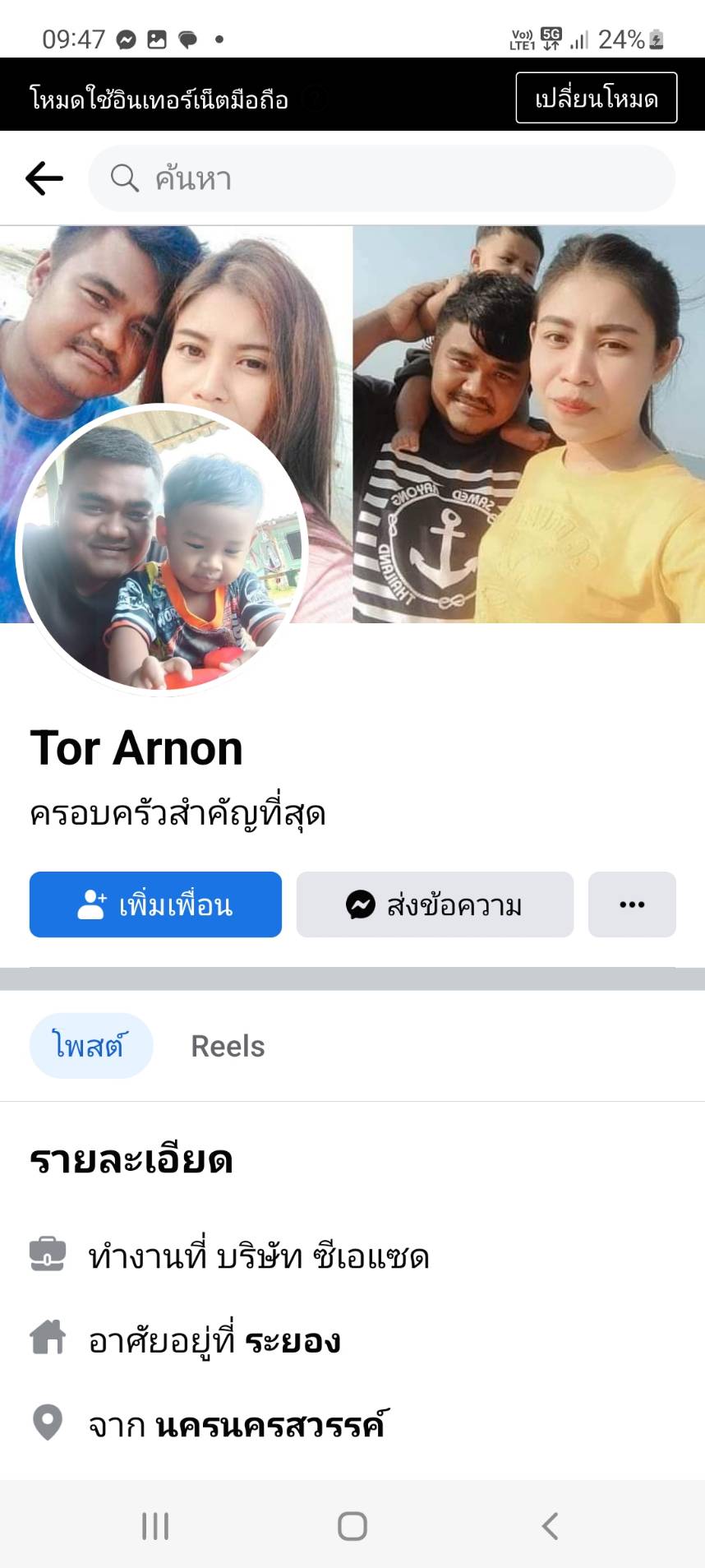Select the โพสต์ tab
This screenshot has width=705, height=1568.
click(90, 1046)
